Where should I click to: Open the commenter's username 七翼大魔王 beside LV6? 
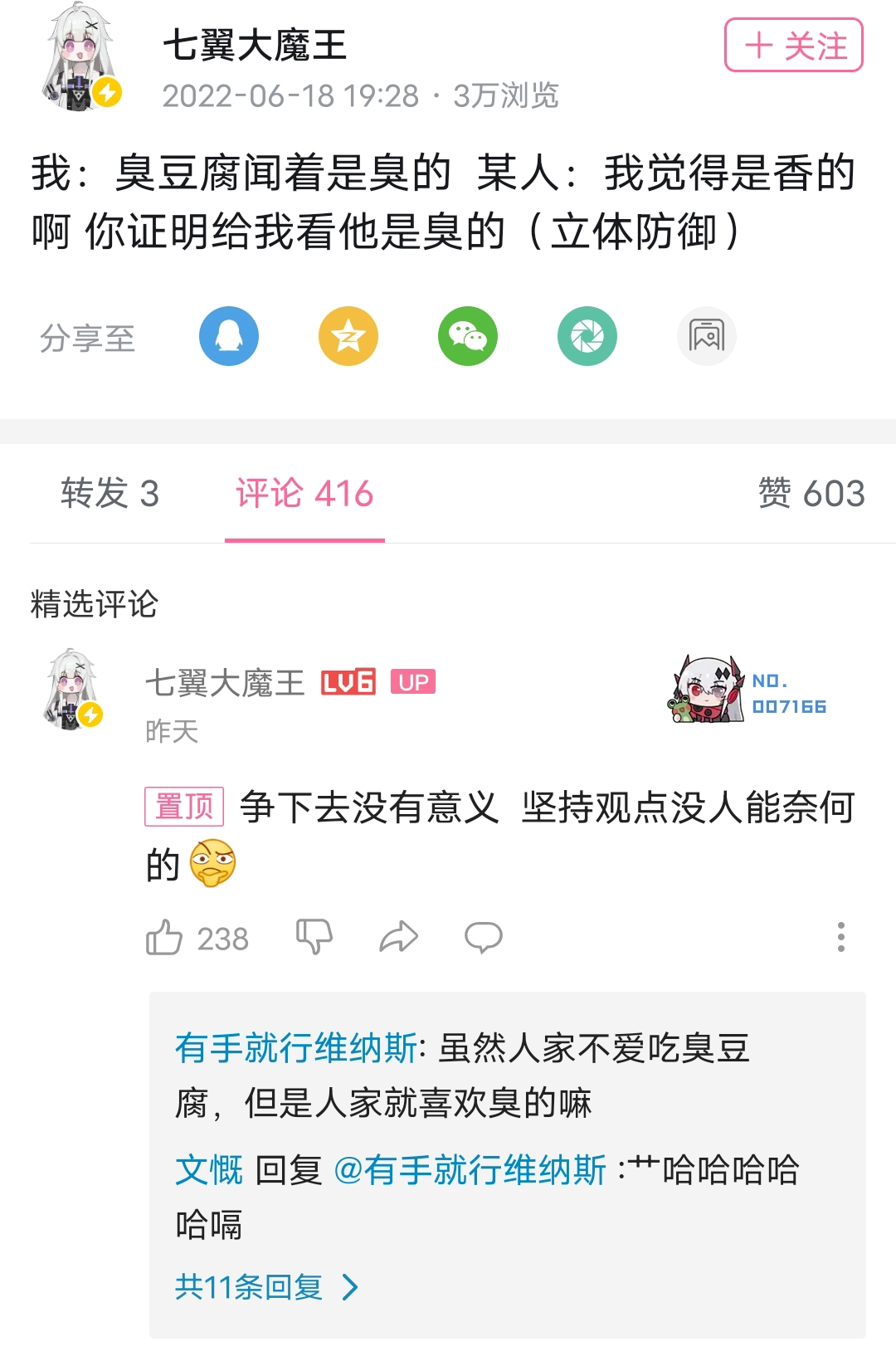(x=226, y=684)
